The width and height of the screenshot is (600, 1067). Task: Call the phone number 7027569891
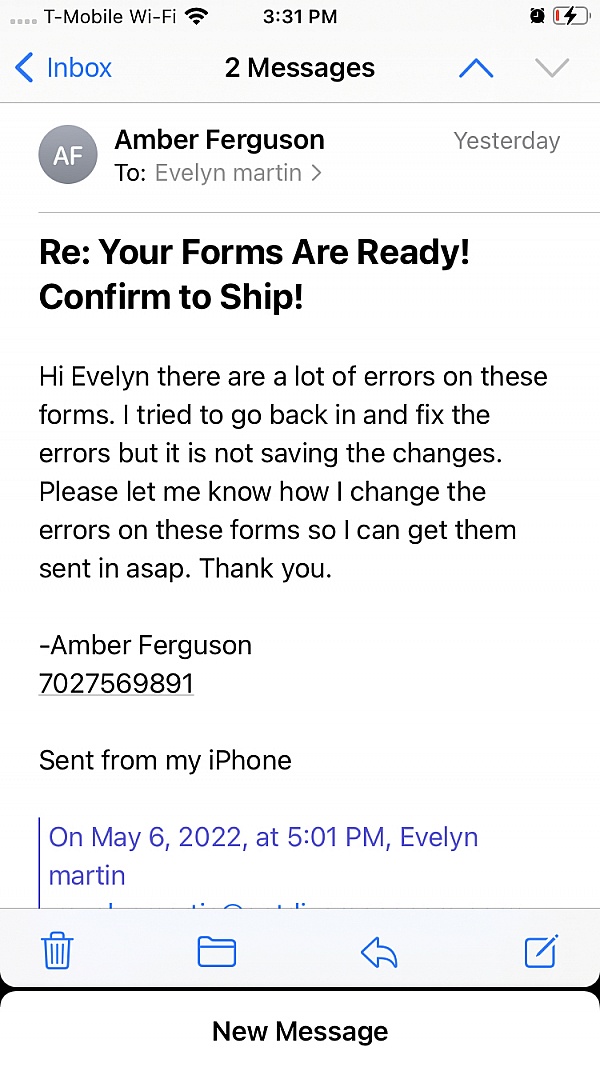click(116, 683)
